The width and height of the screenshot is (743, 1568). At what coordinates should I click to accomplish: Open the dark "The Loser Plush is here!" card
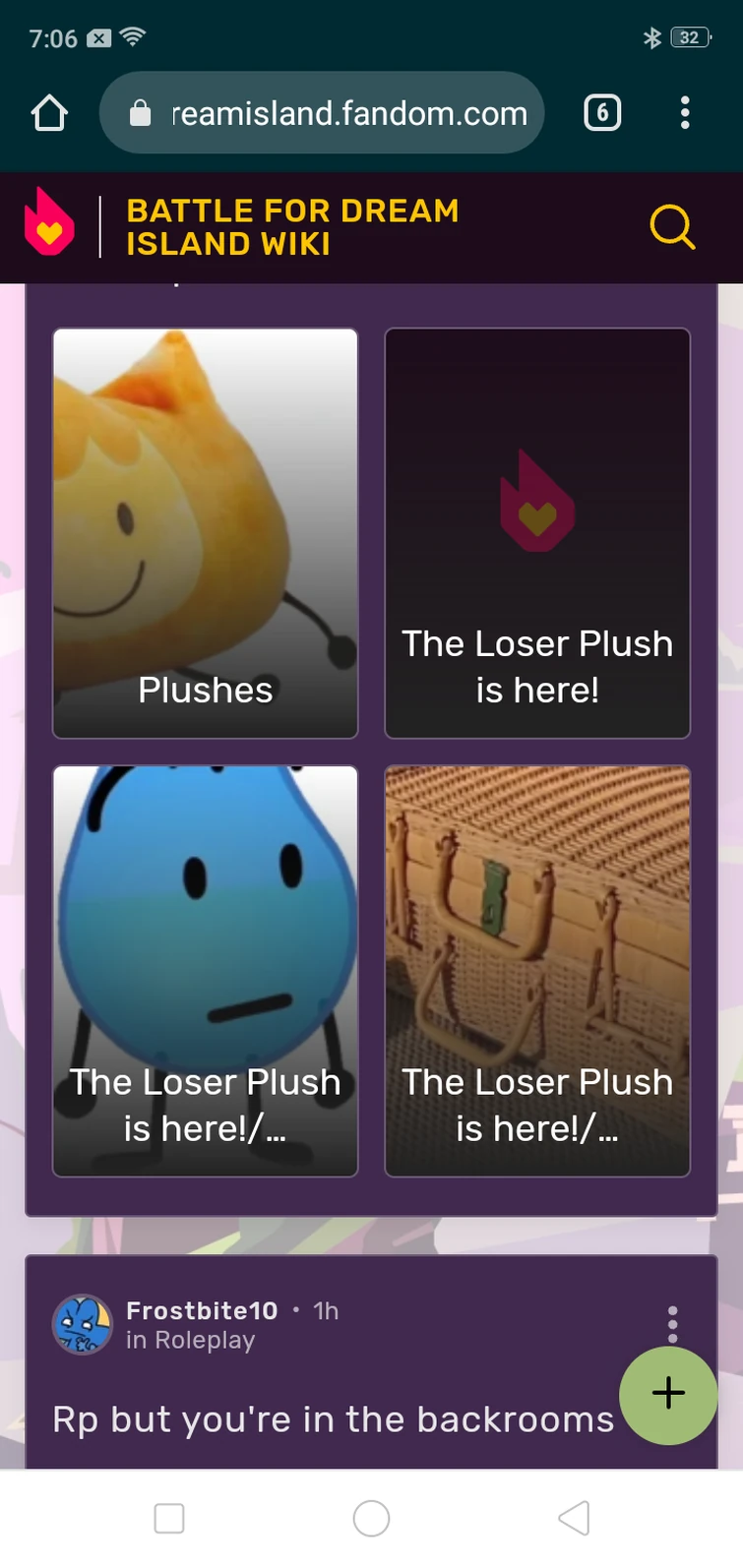(x=537, y=532)
